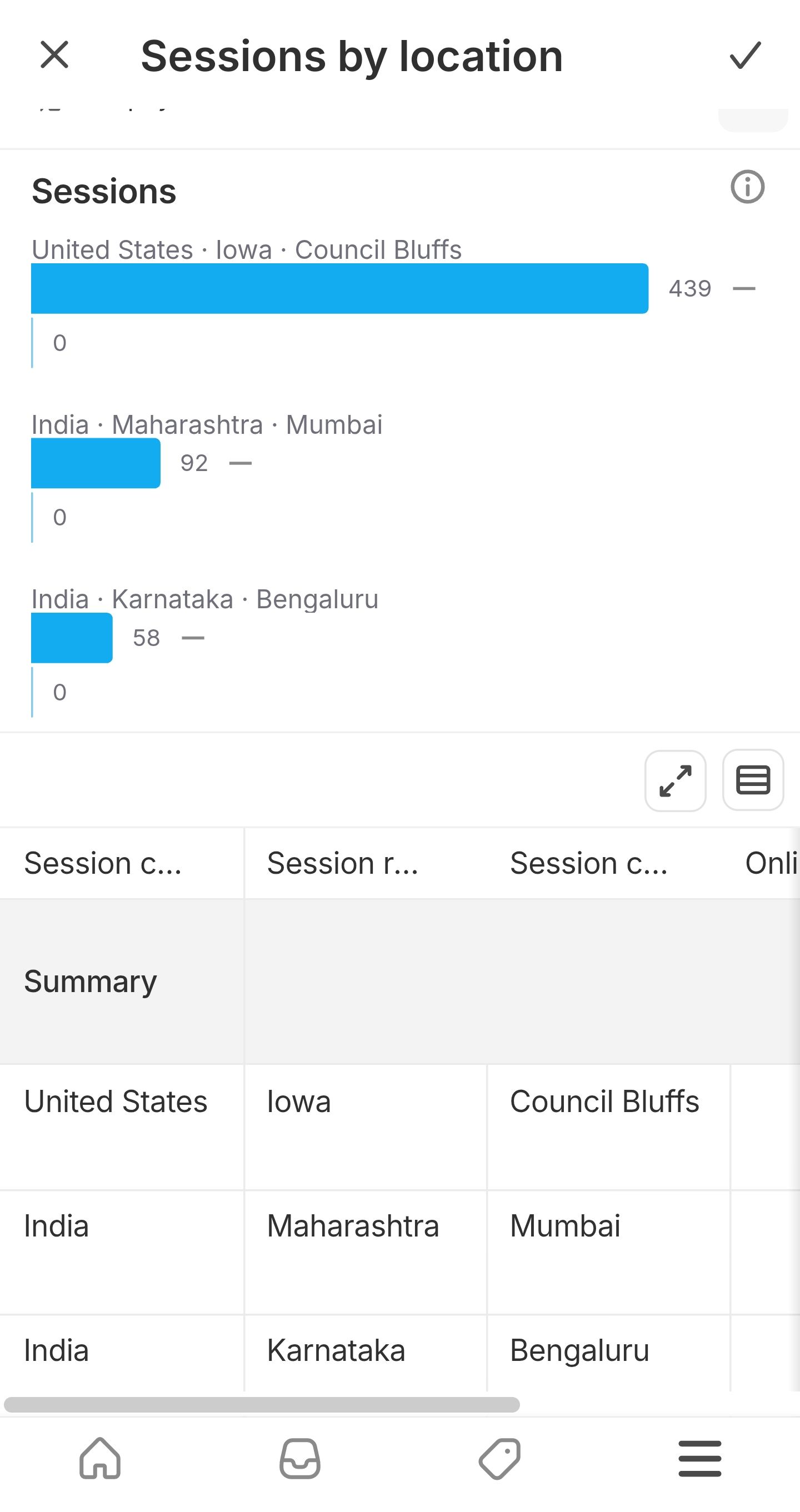Open the Products tag tab
Viewport: 800px width, 1512px height.
pyautogui.click(x=499, y=1458)
